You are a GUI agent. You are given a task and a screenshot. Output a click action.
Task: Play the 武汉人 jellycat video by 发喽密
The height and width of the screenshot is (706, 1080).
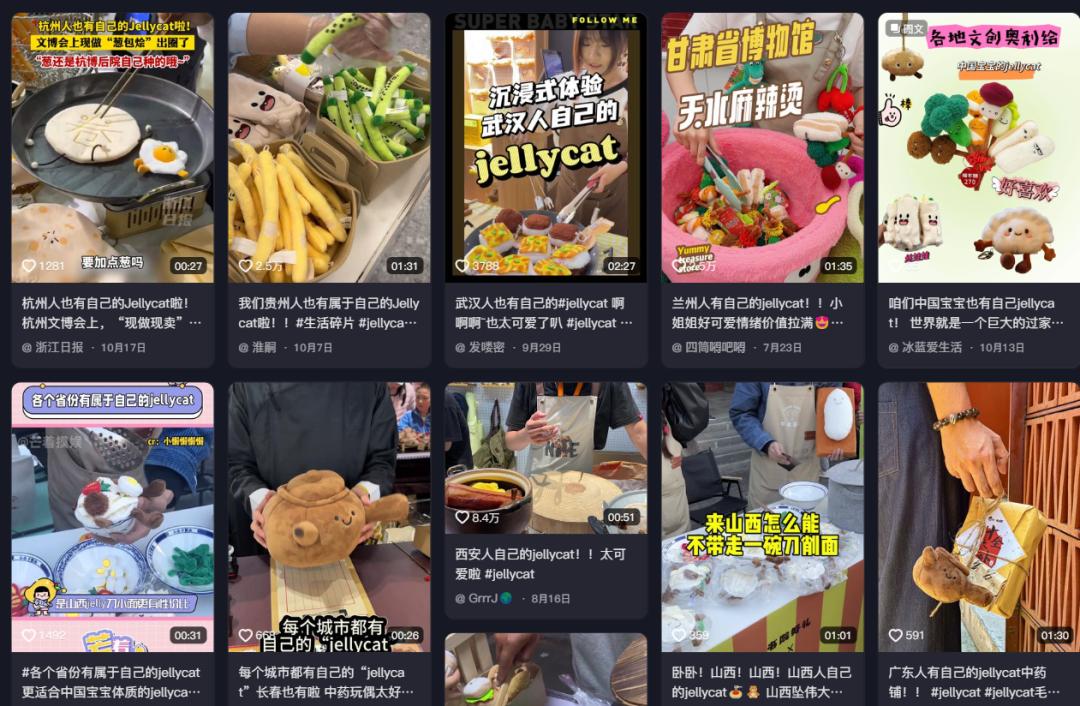pos(546,148)
